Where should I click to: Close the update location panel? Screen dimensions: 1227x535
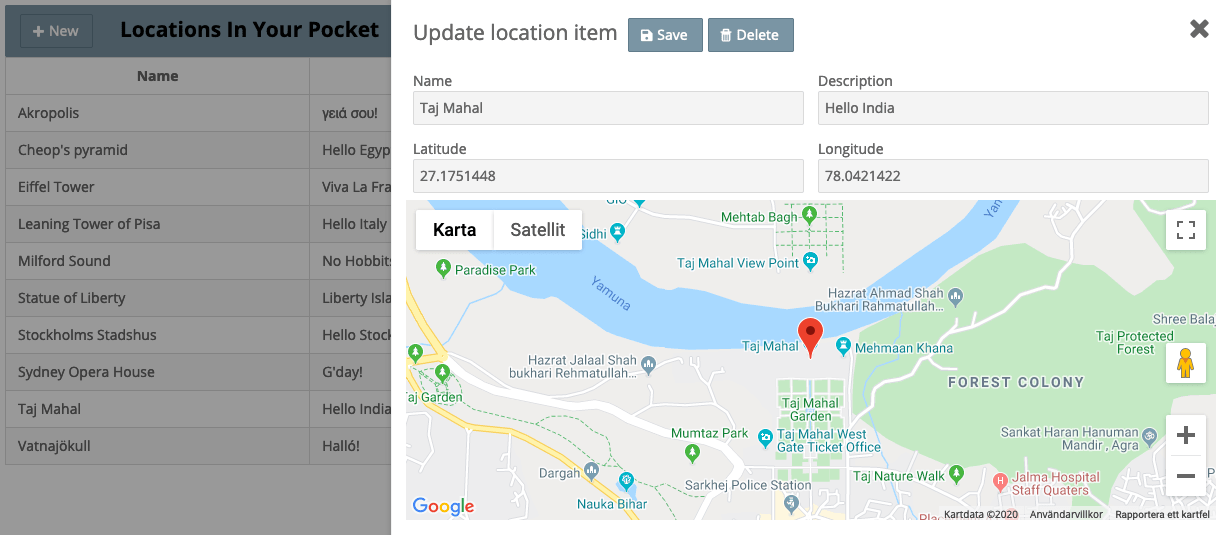[x=1199, y=29]
